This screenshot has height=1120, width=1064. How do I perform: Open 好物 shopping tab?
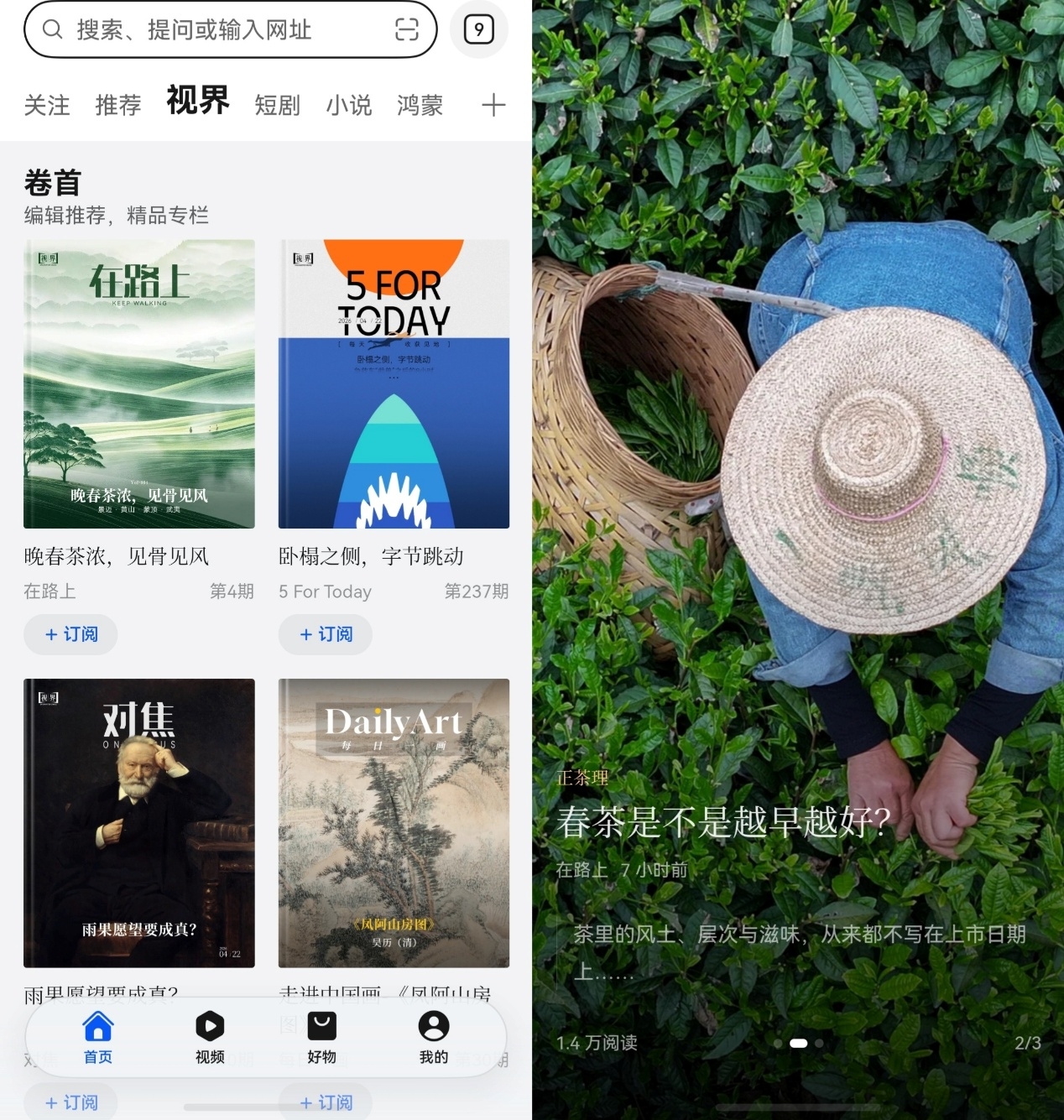[x=321, y=1037]
